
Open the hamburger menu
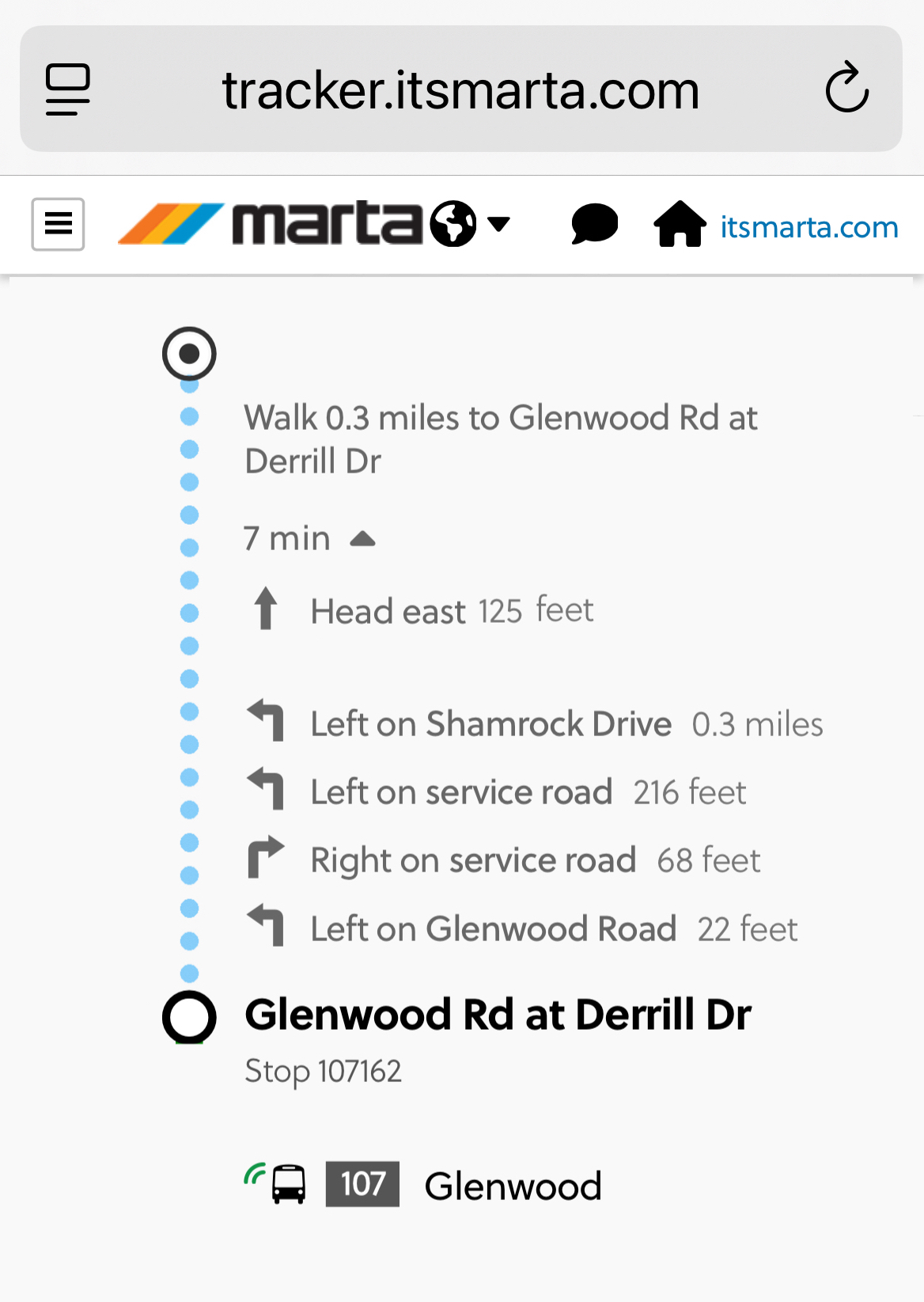click(x=58, y=224)
